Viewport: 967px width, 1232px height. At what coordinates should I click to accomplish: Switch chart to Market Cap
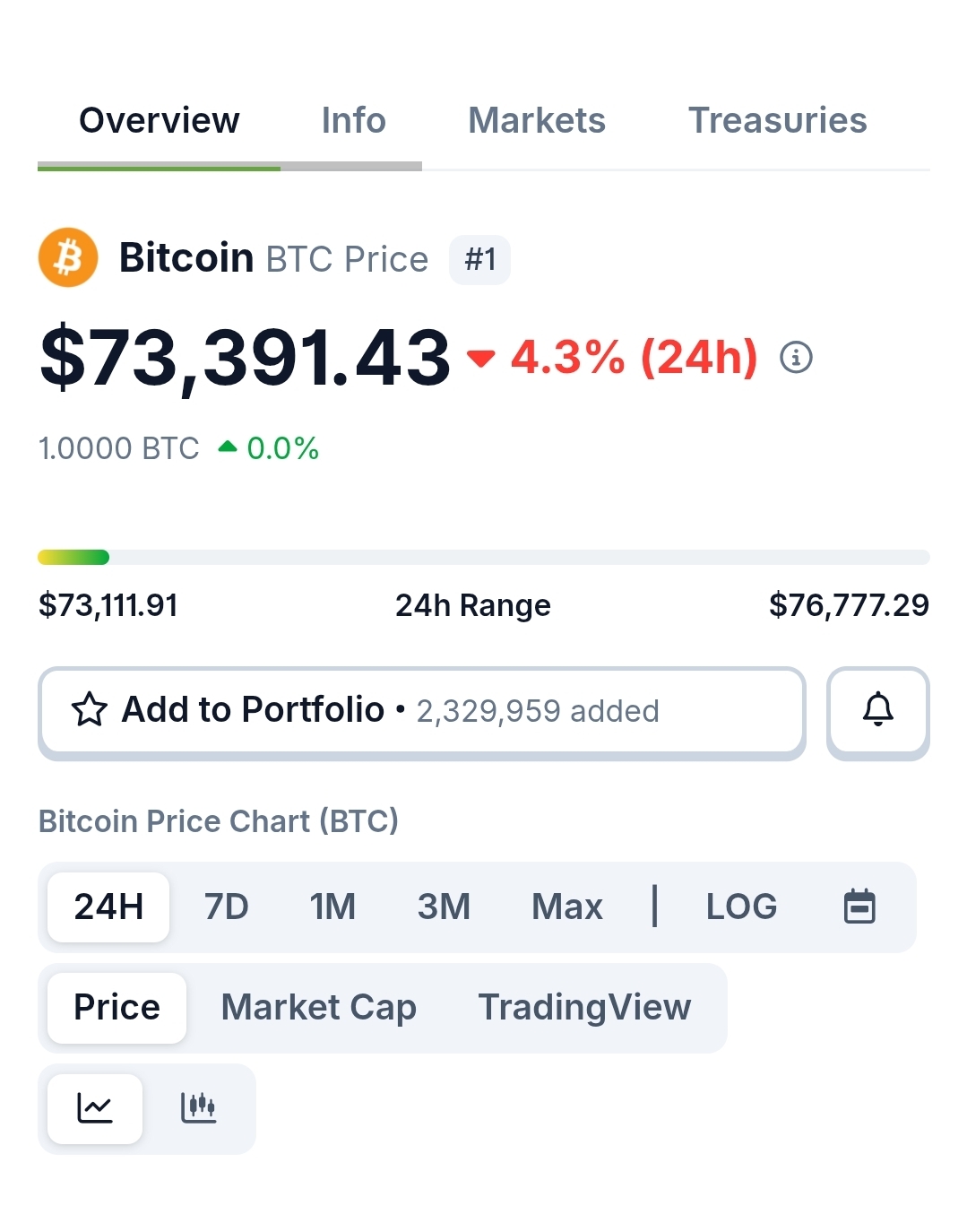(x=318, y=1008)
